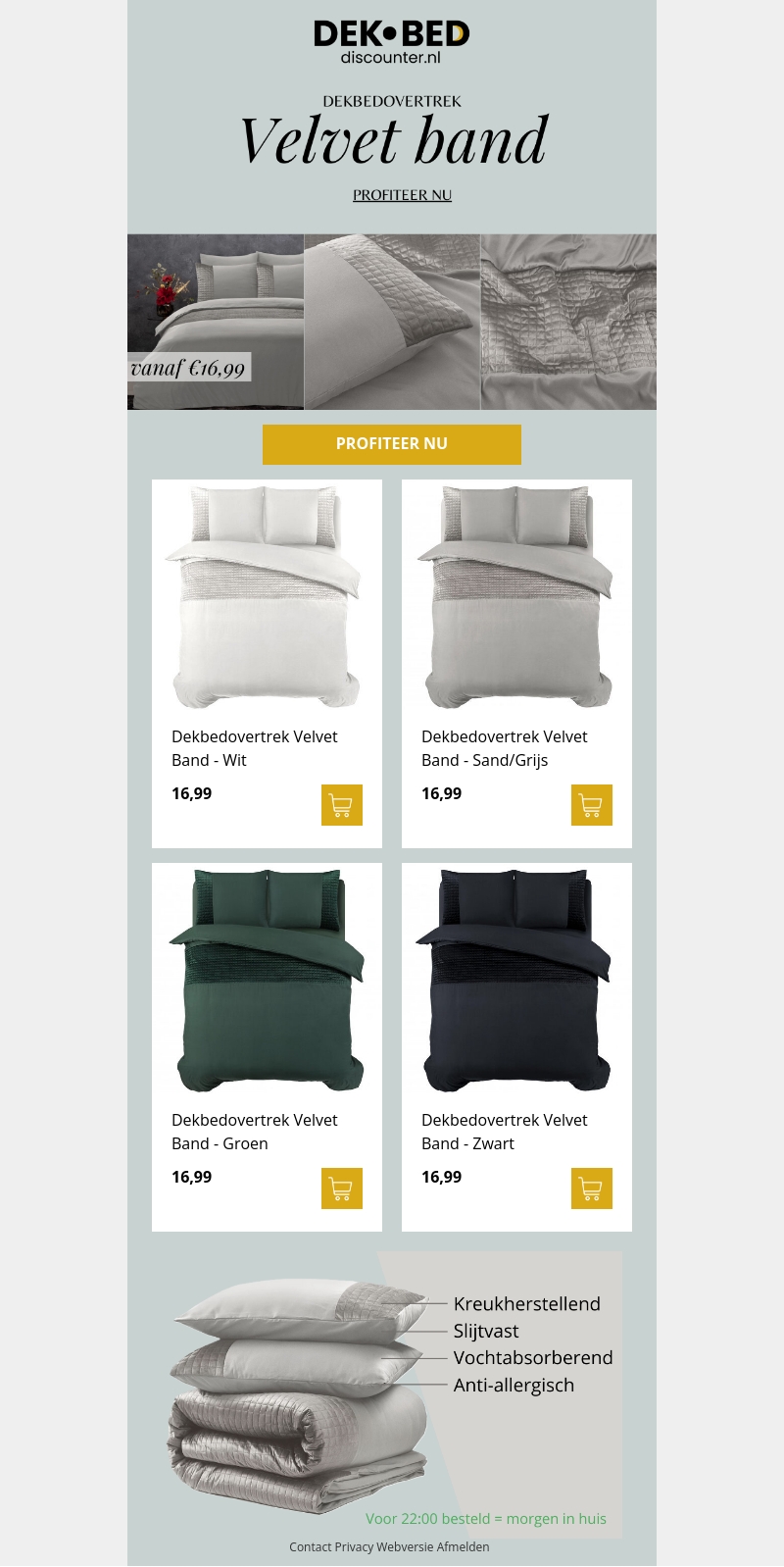Image resolution: width=784 pixels, height=1567 pixels.
Task: Open the Privacy link in the footer
Action: [x=355, y=1546]
